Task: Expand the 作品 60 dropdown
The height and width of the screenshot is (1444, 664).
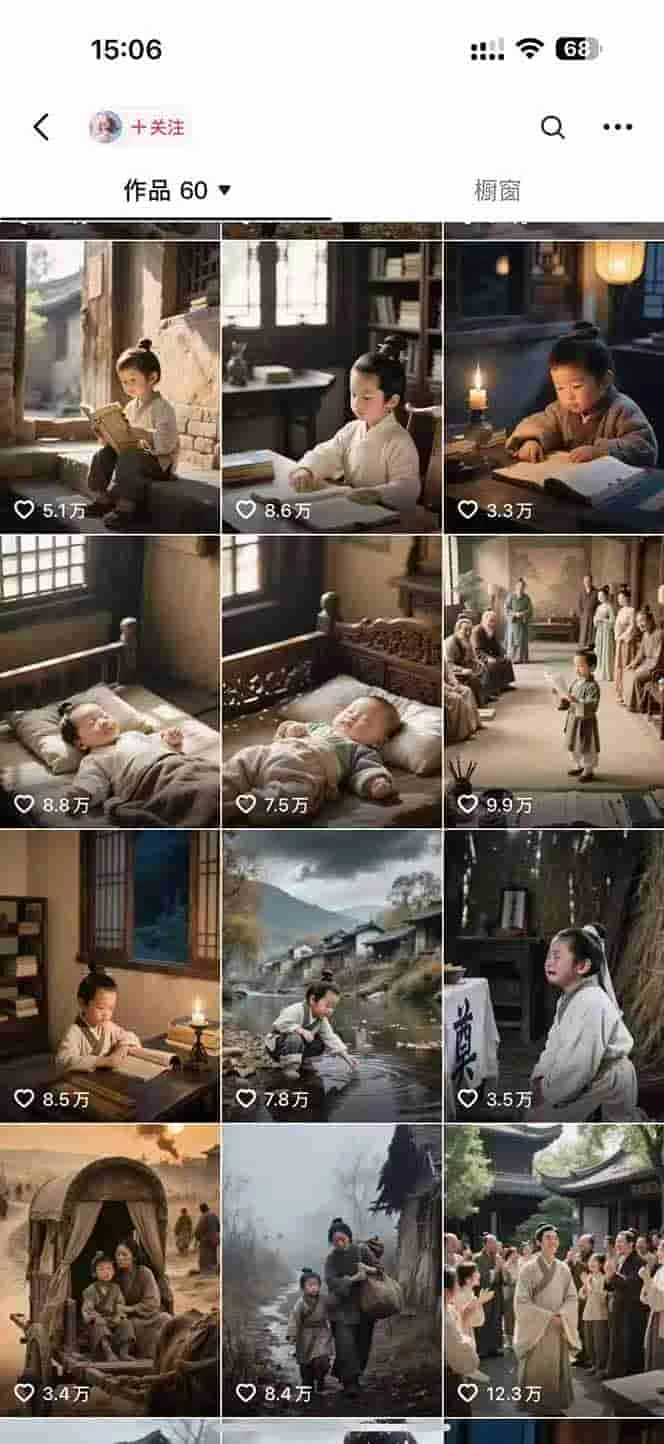Action: pyautogui.click(x=177, y=190)
